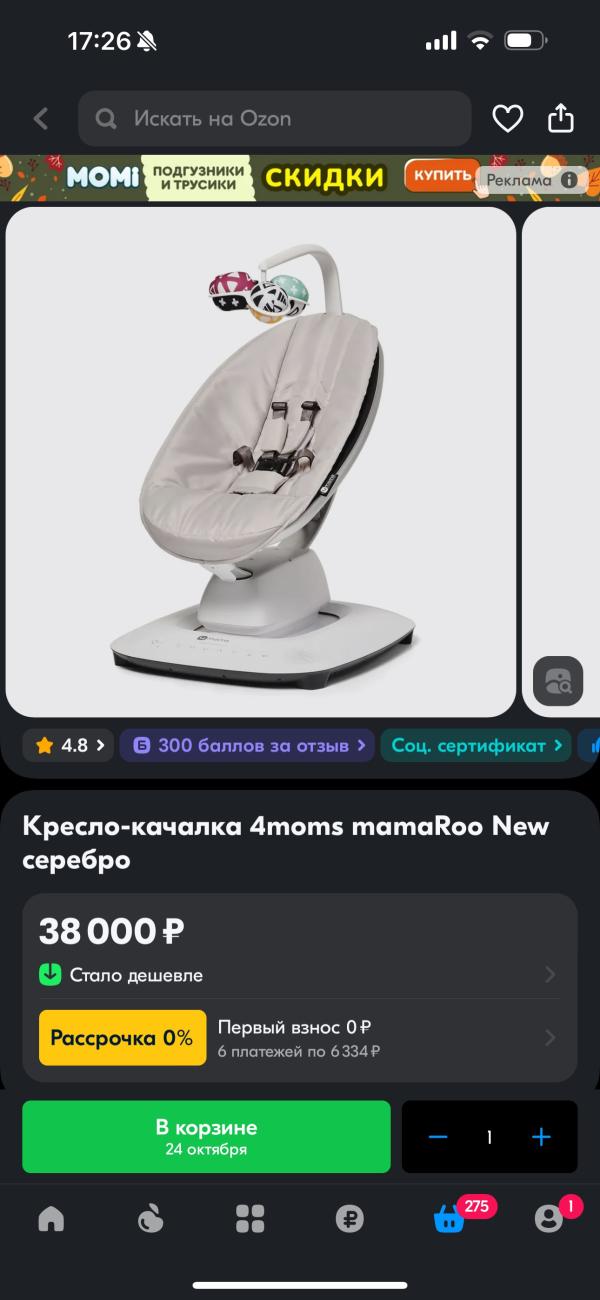
Task: Add product to favorites with the heart icon
Action: (508, 119)
